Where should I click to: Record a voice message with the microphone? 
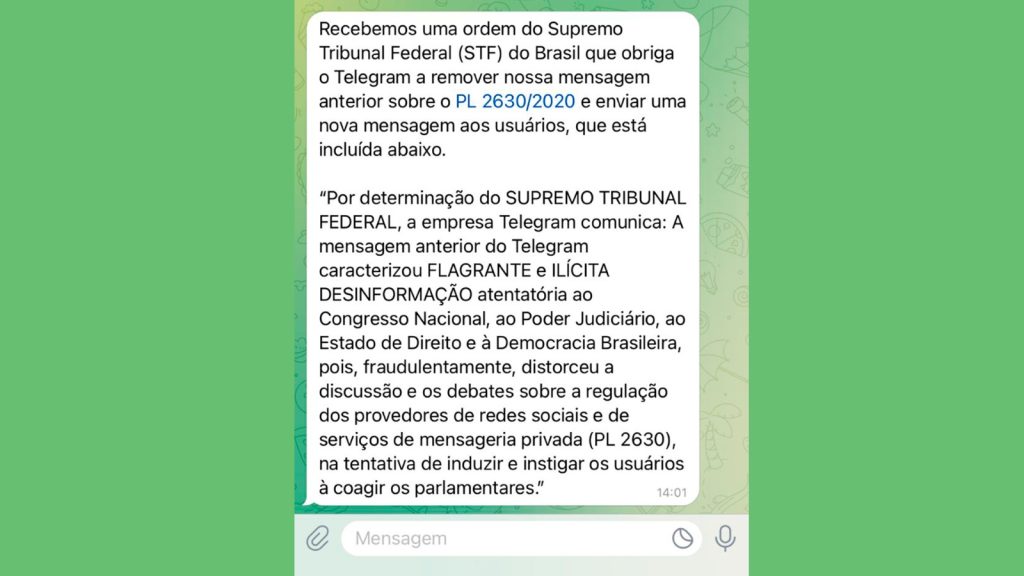coord(725,539)
